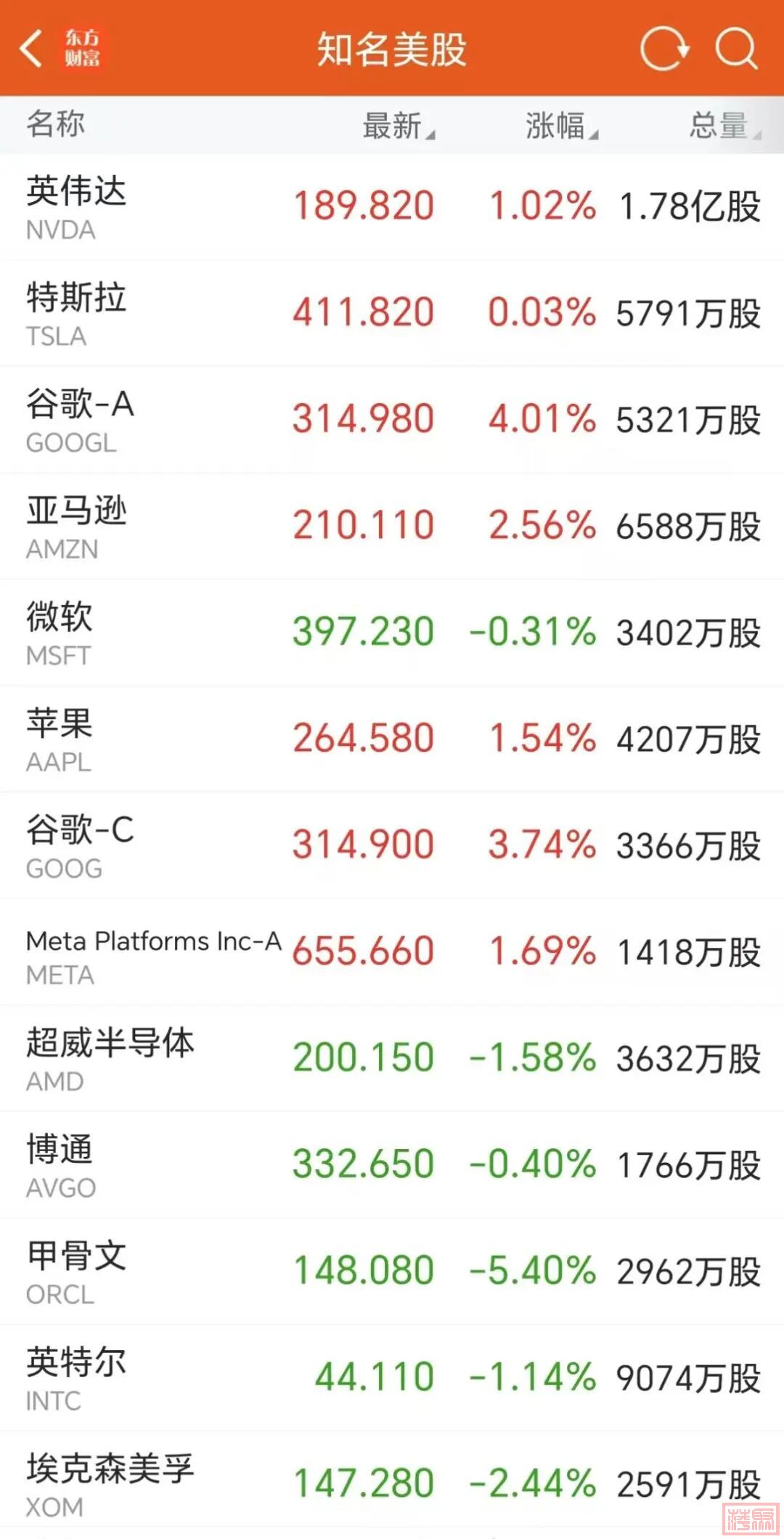The image size is (784, 1539).
Task: Open 微软 MSFT quote
Action: click(392, 633)
